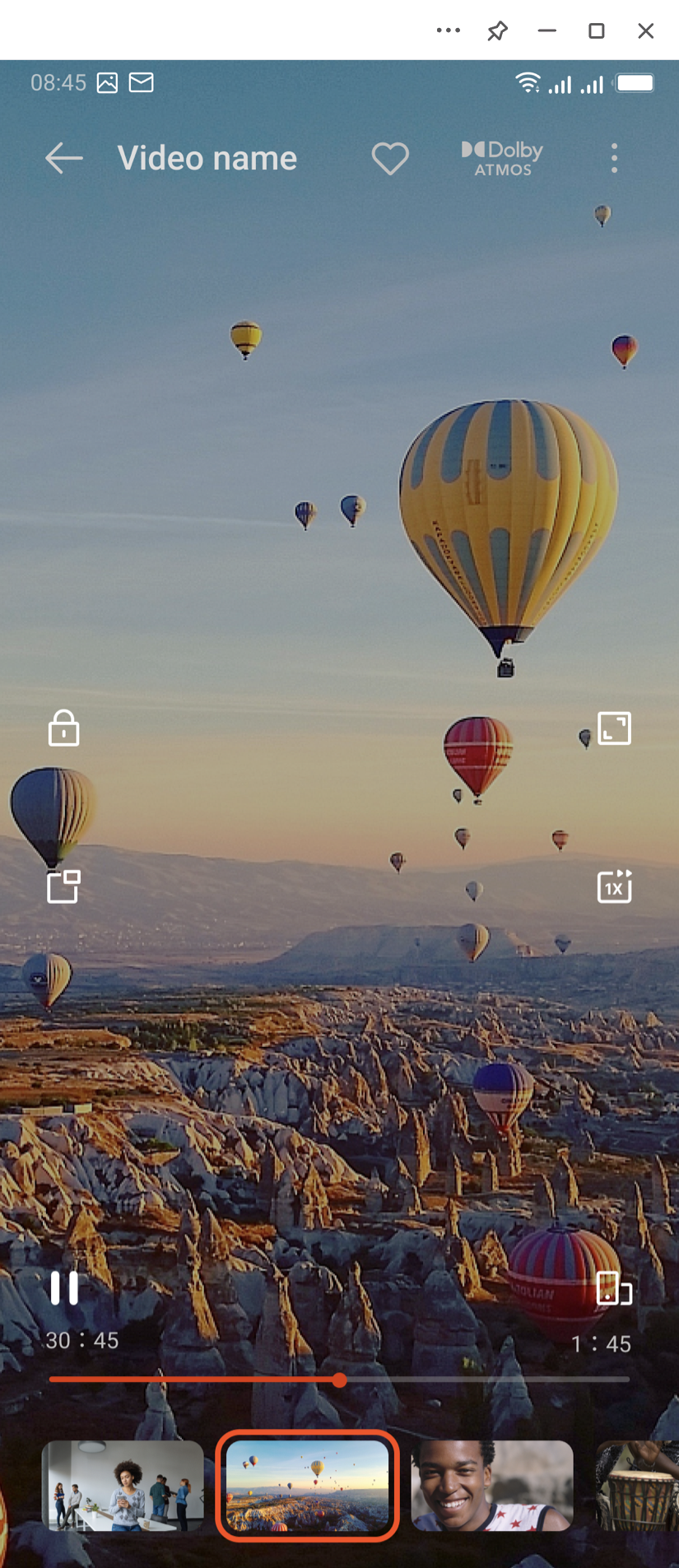Open the three-dot overflow menu
Screen dimensions: 679x1568
[x=614, y=158]
